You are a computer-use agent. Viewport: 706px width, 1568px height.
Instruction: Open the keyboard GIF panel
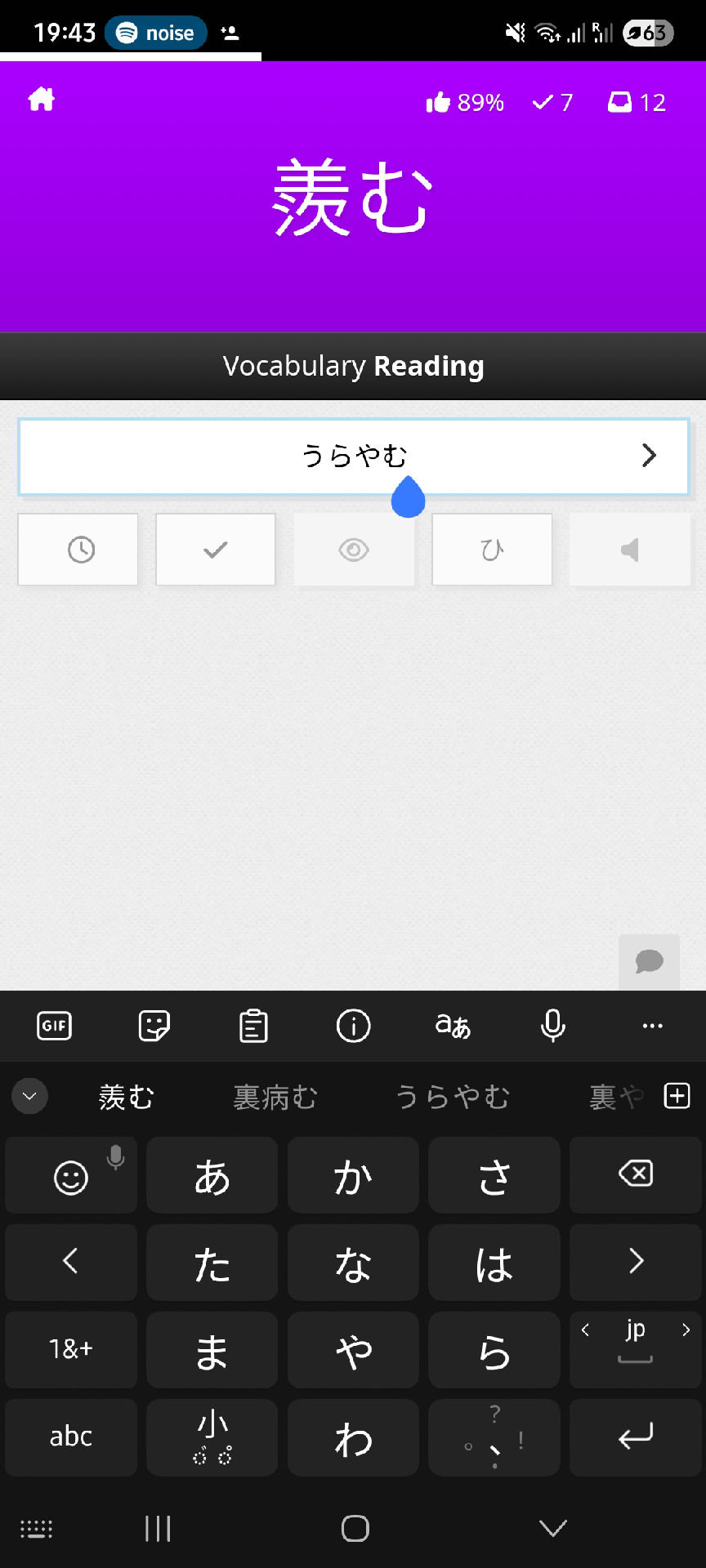pos(55,1026)
